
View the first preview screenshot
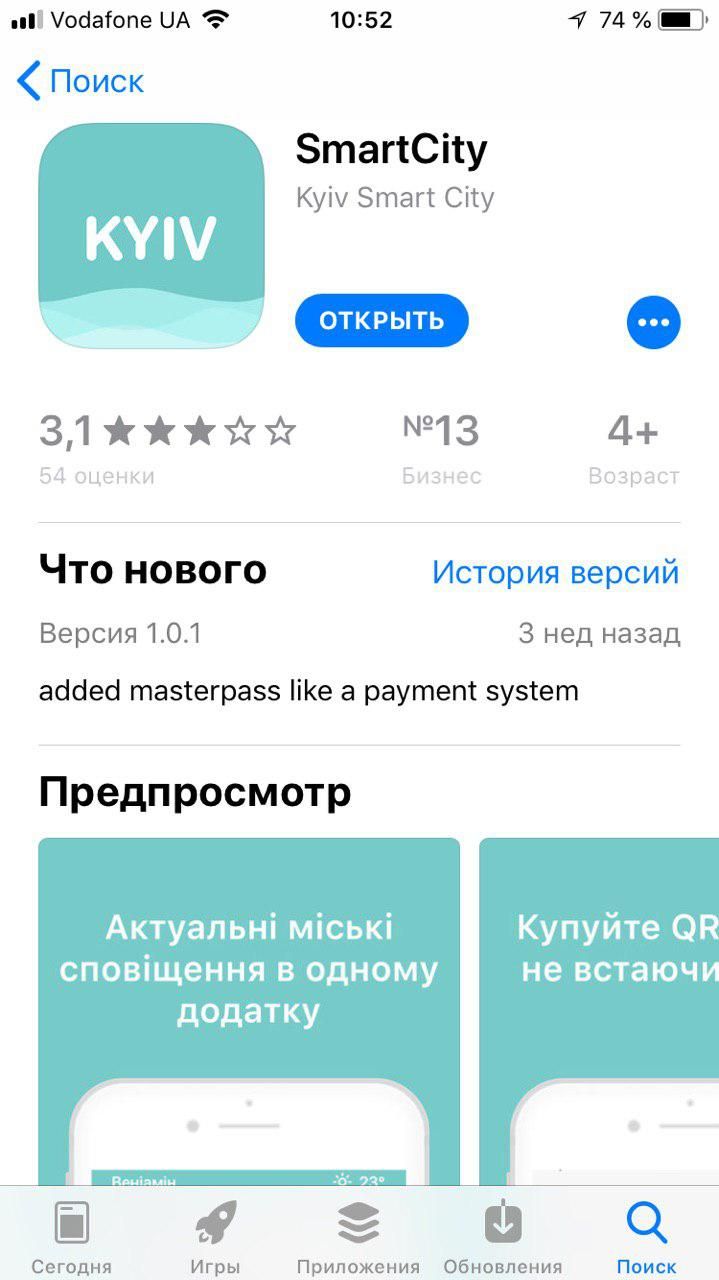[x=249, y=1010]
